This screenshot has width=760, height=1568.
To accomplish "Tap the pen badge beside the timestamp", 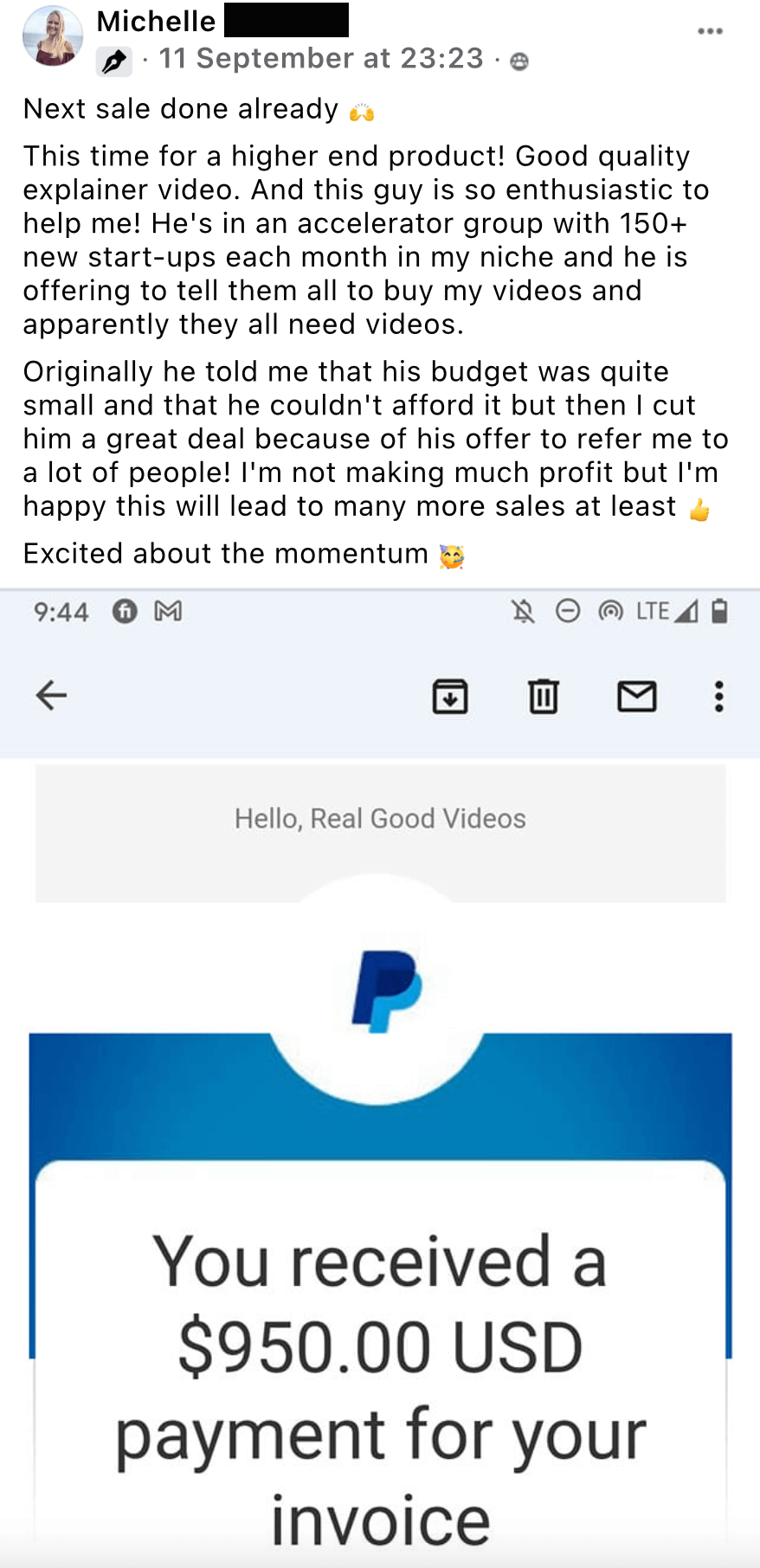I will click(x=114, y=61).
